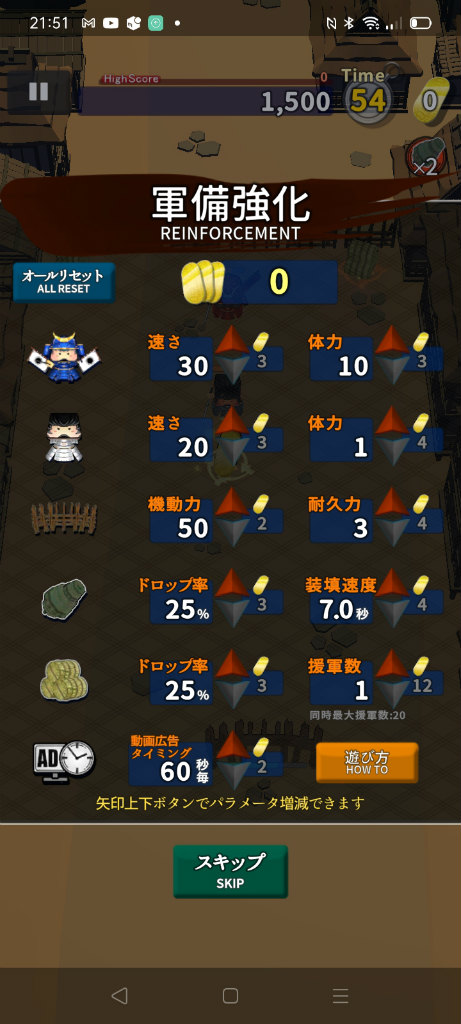The image size is (461, 1024).
Task: Open the 遊び方 HOW TO guide
Action: tap(367, 762)
